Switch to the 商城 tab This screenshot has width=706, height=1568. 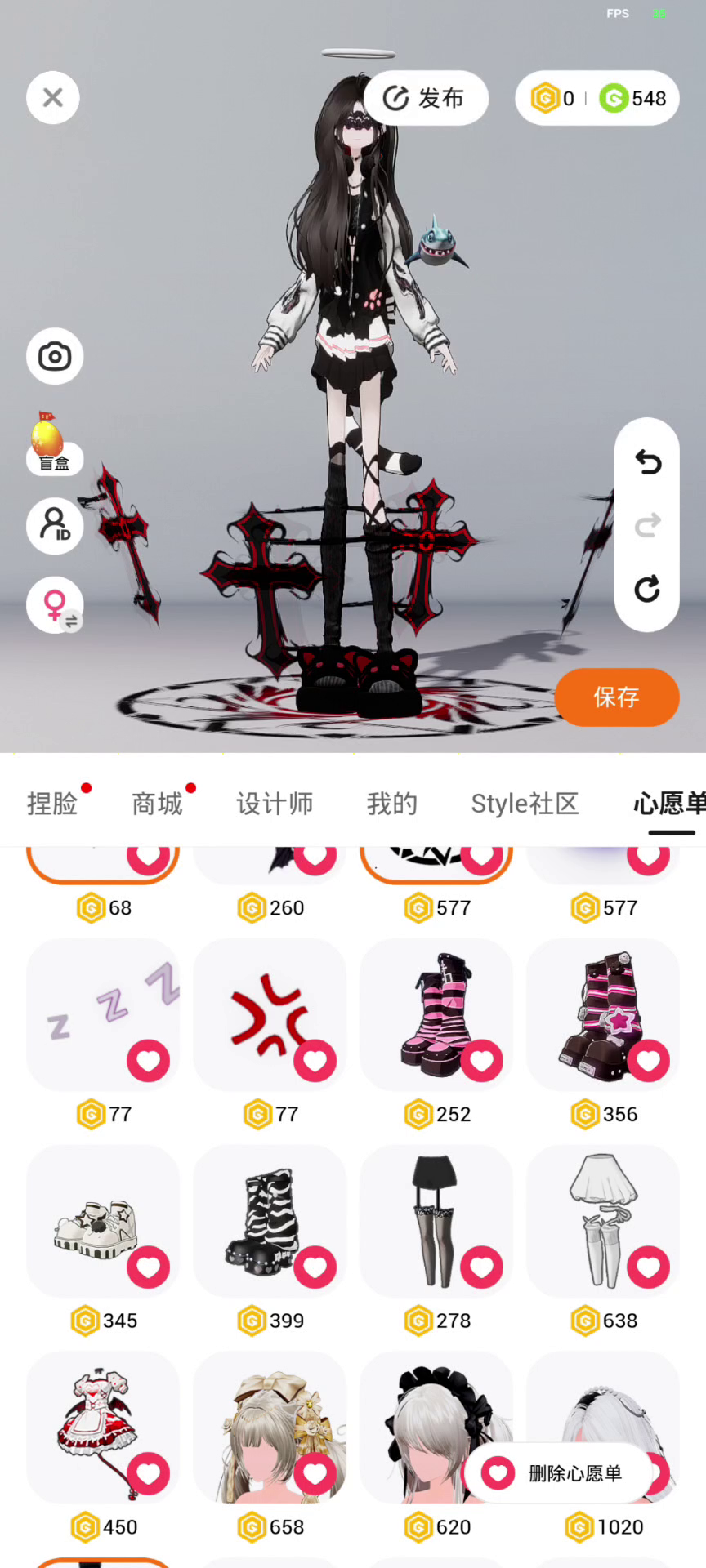157,804
